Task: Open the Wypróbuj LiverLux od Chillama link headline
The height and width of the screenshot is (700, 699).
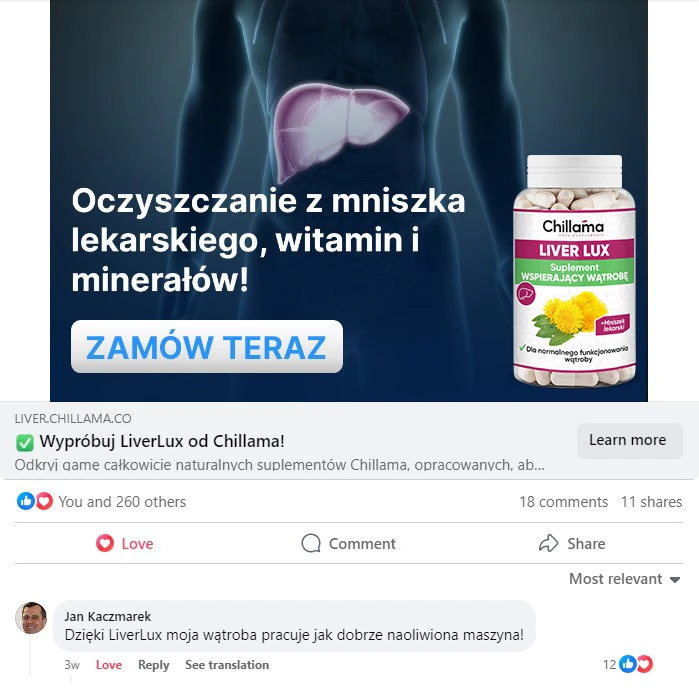Action: click(162, 441)
